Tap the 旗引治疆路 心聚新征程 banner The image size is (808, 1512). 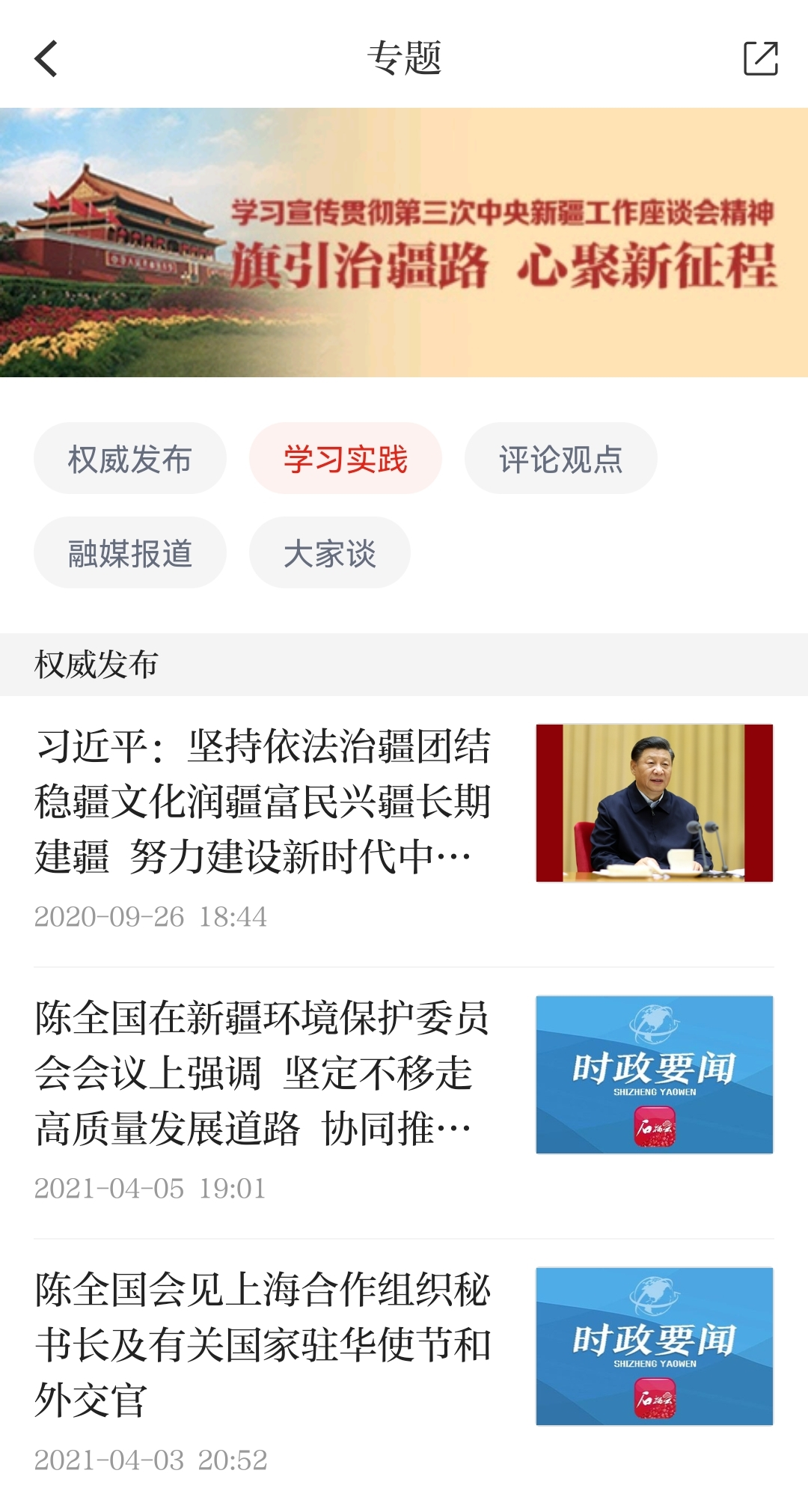[x=404, y=243]
